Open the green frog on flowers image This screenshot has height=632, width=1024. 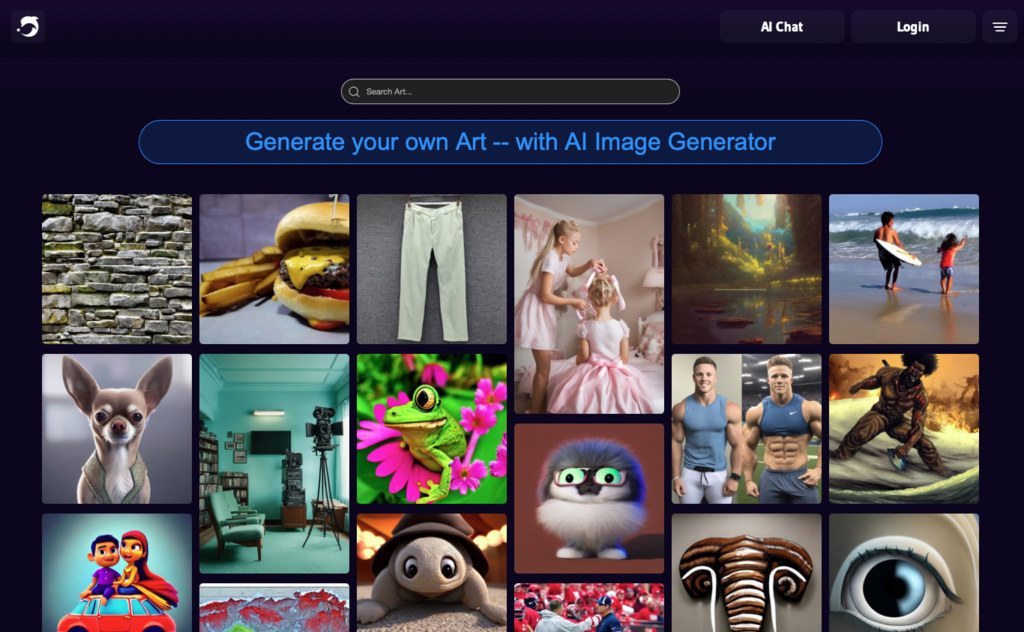432,428
